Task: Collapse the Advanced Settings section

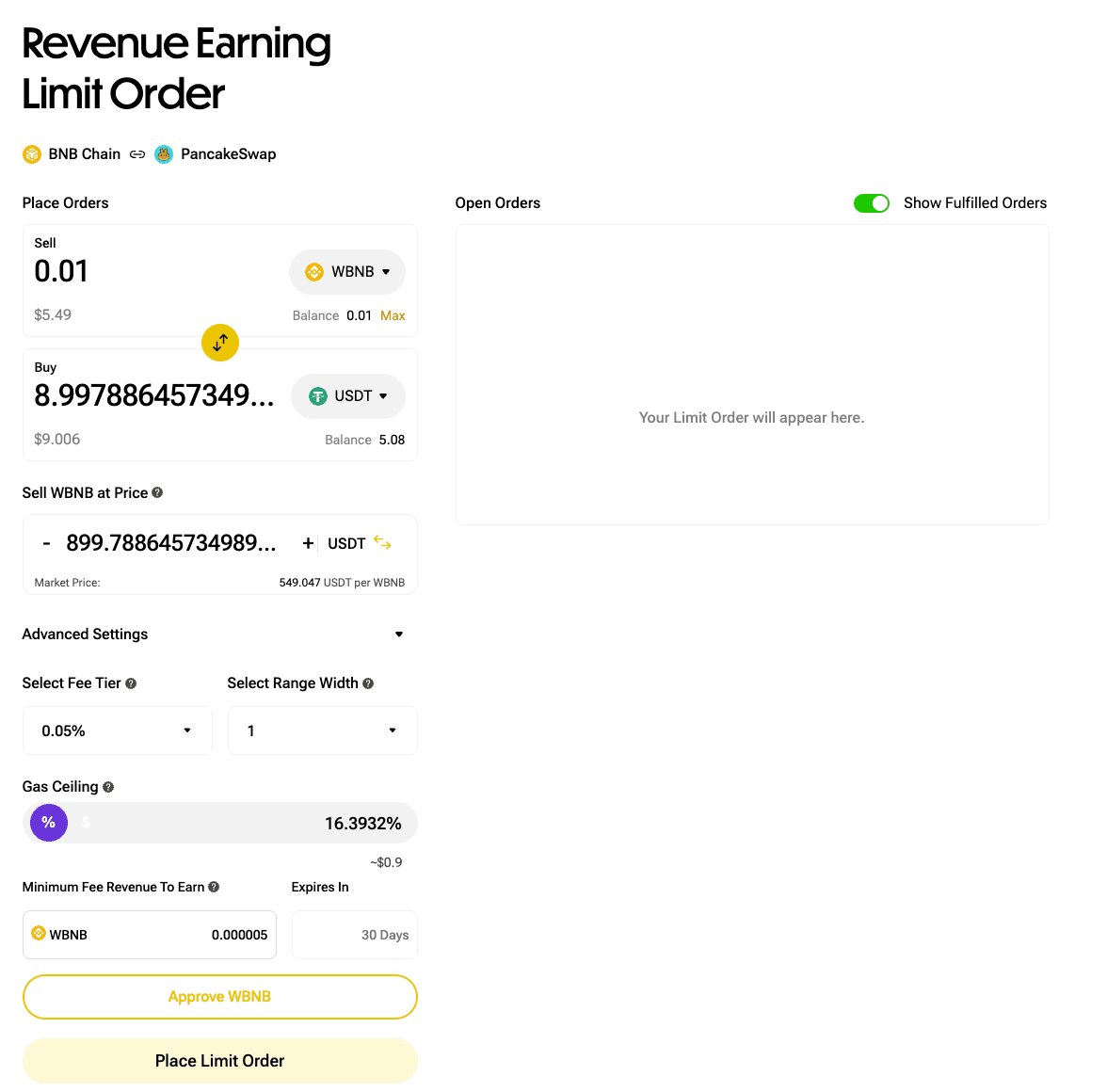Action: pos(399,634)
